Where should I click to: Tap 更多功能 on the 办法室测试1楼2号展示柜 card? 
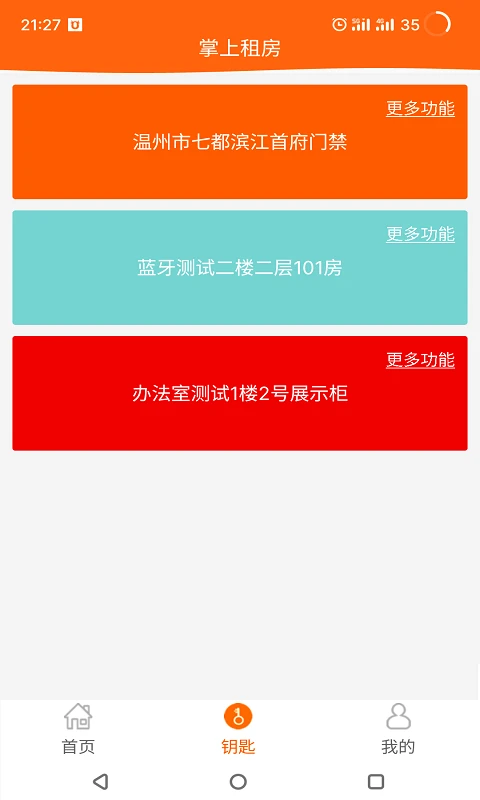pyautogui.click(x=420, y=360)
